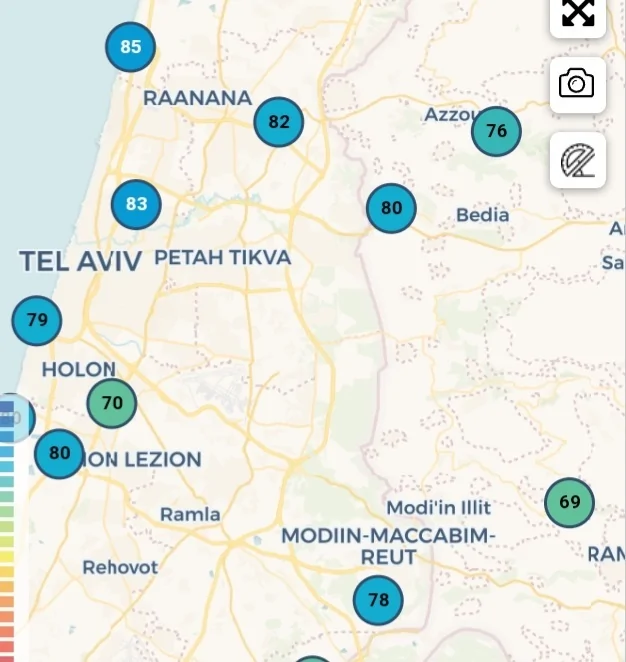Select the marker 80 near Bedia
The width and height of the screenshot is (626, 662).
tap(391, 208)
